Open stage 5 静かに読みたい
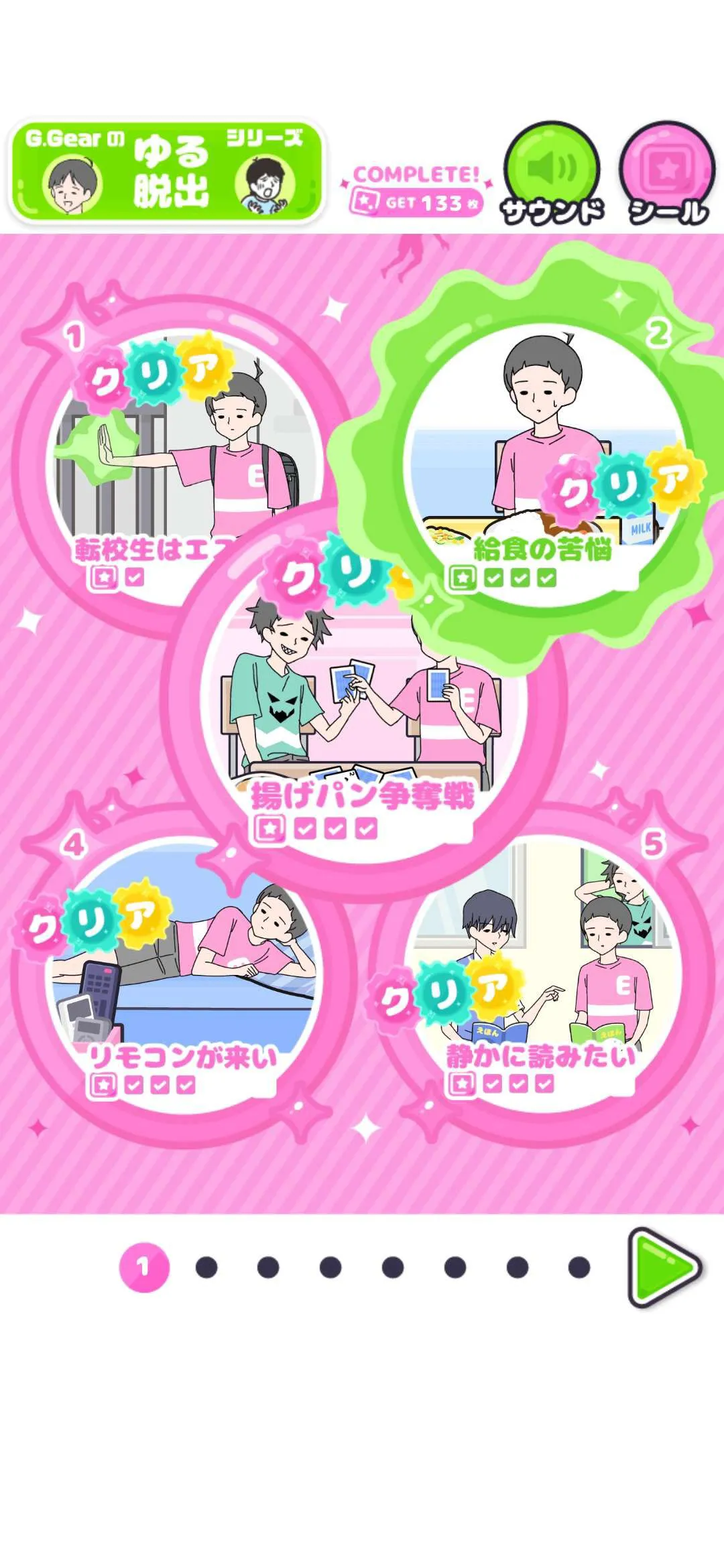The width and height of the screenshot is (724, 1568). [x=543, y=972]
